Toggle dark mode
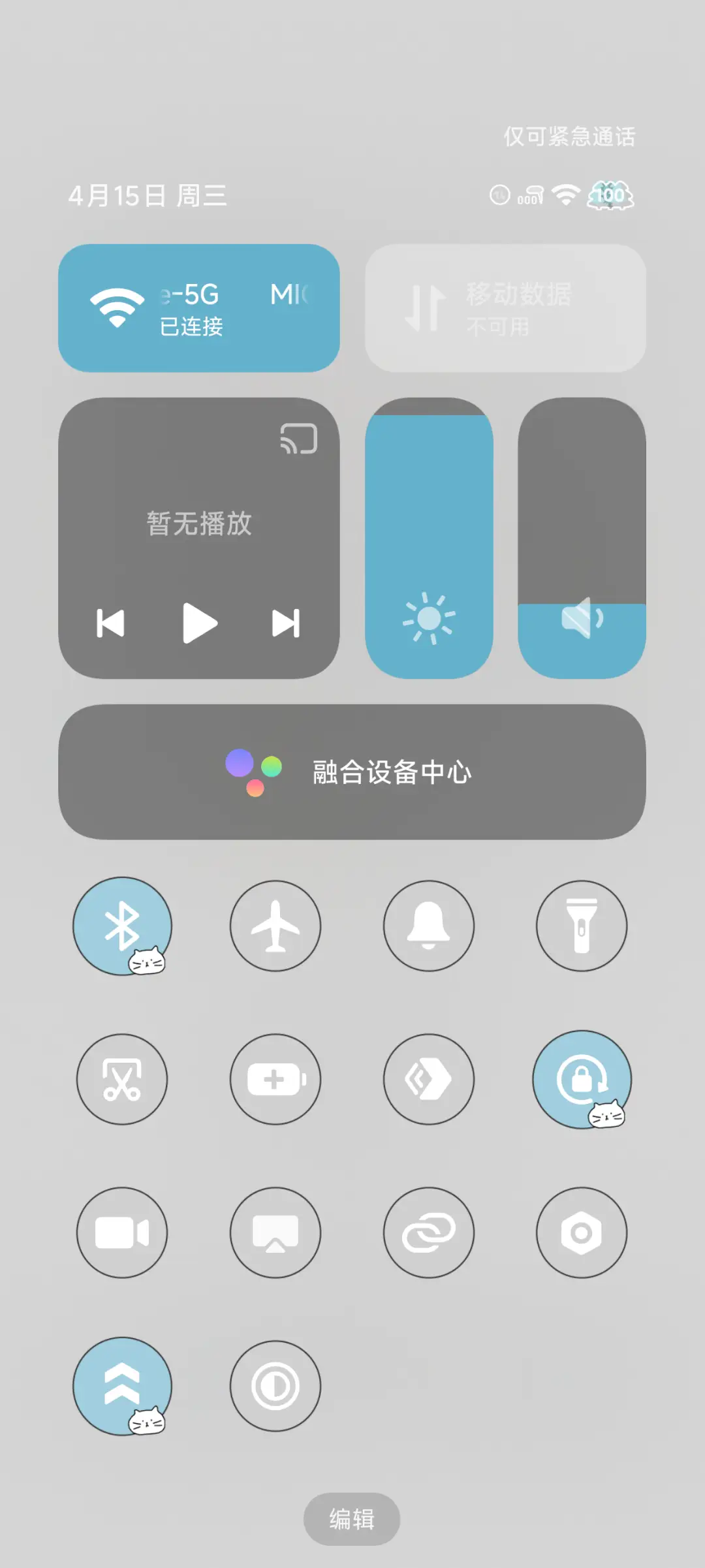 [x=275, y=1386]
